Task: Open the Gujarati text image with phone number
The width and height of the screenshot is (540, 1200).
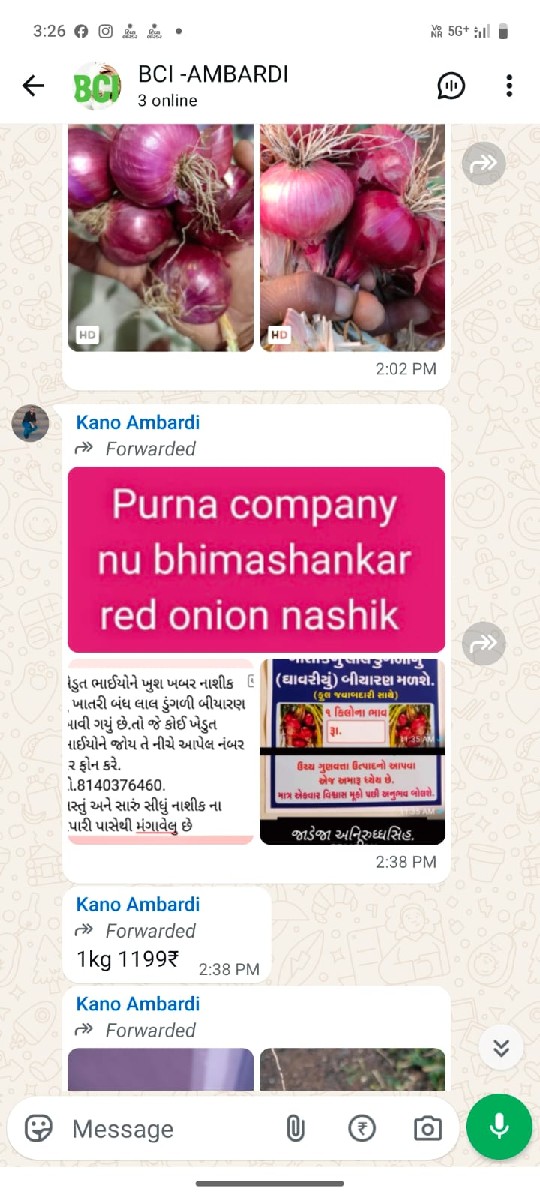Action: [x=161, y=752]
